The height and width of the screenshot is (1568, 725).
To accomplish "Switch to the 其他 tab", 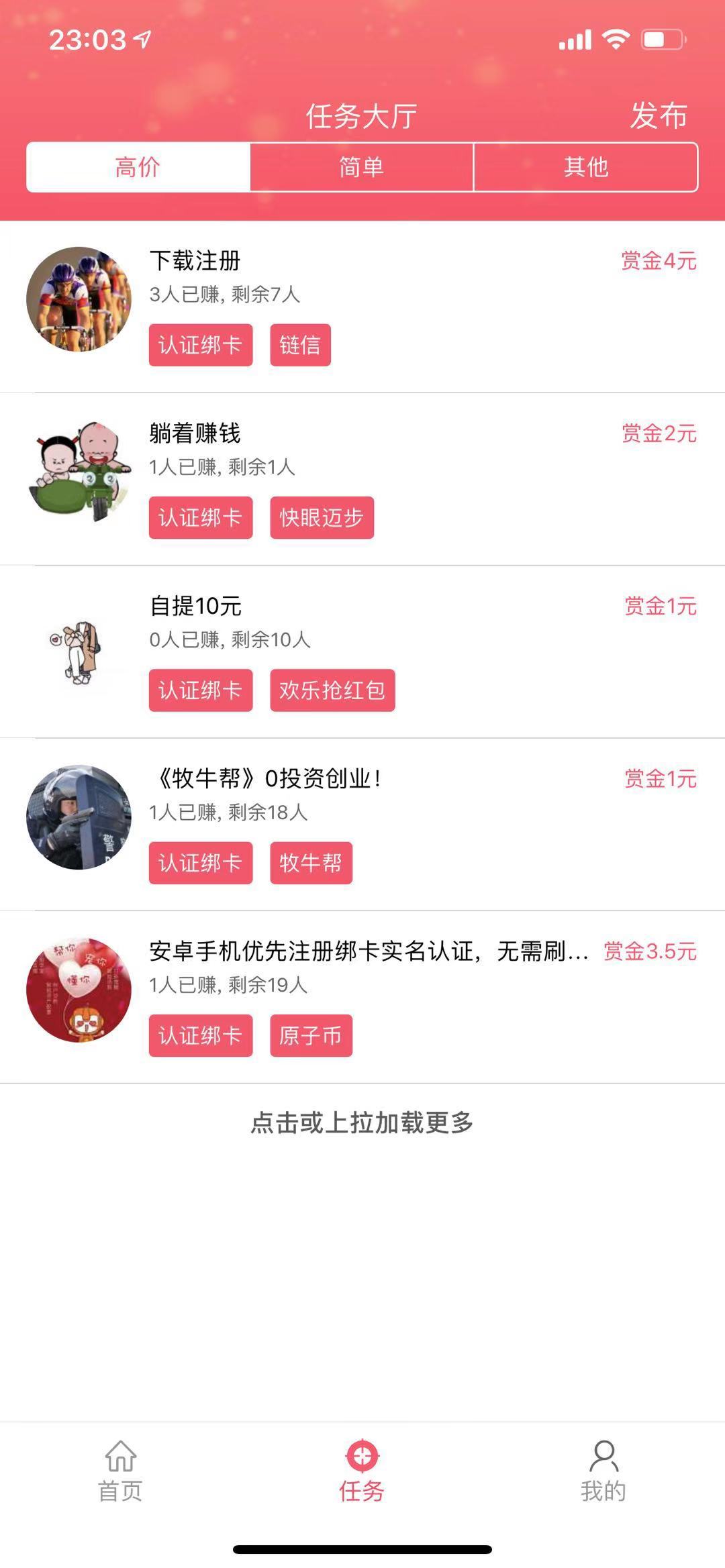I will click(x=586, y=168).
